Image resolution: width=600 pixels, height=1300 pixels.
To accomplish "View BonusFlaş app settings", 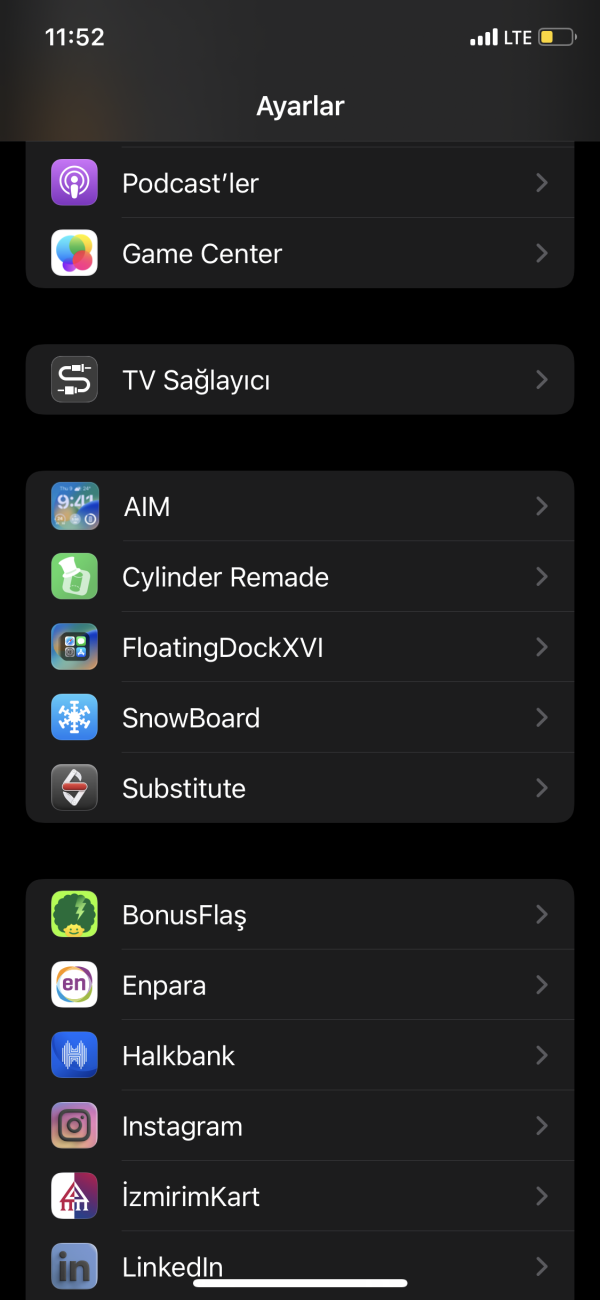I will (x=300, y=915).
